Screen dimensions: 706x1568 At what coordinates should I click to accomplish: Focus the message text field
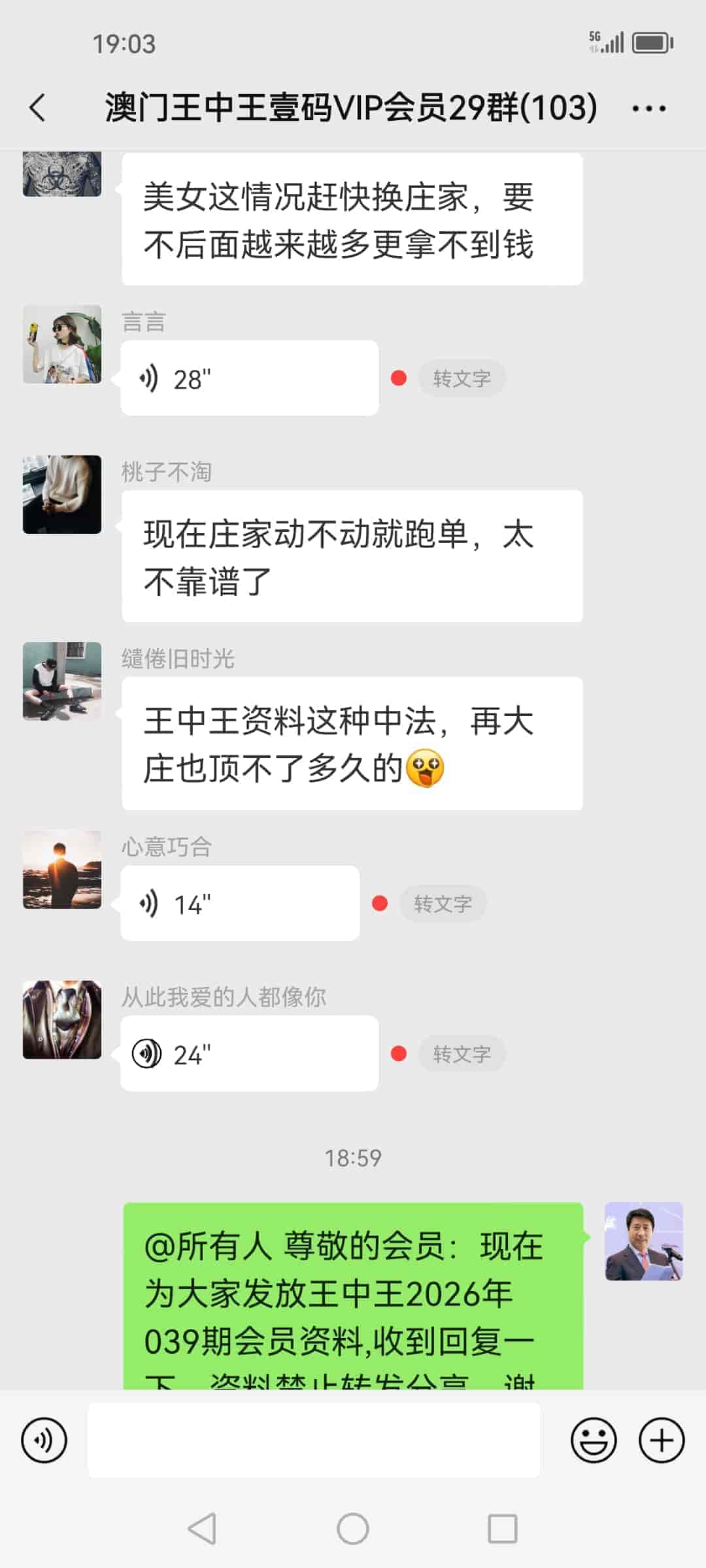(314, 1441)
